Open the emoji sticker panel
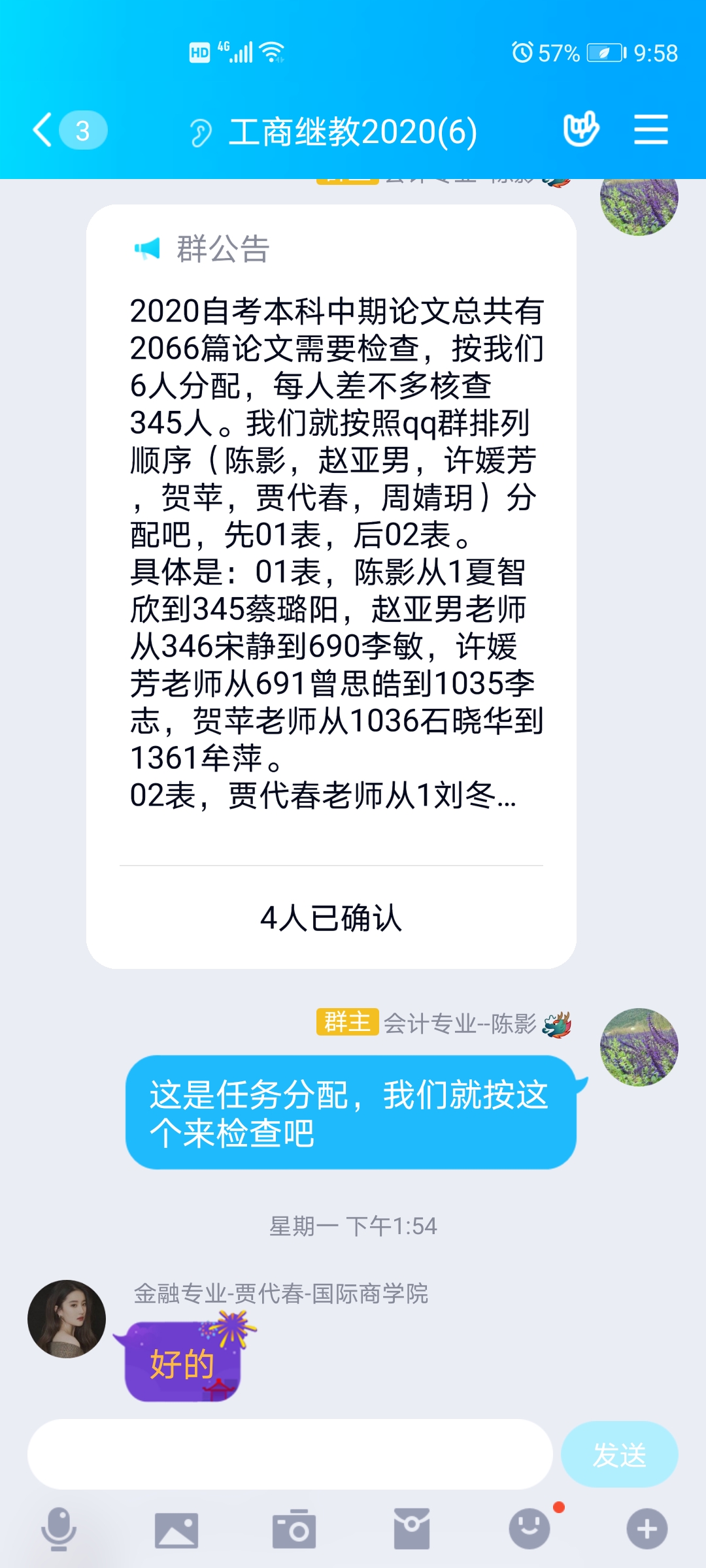The image size is (706, 1568). [529, 1529]
